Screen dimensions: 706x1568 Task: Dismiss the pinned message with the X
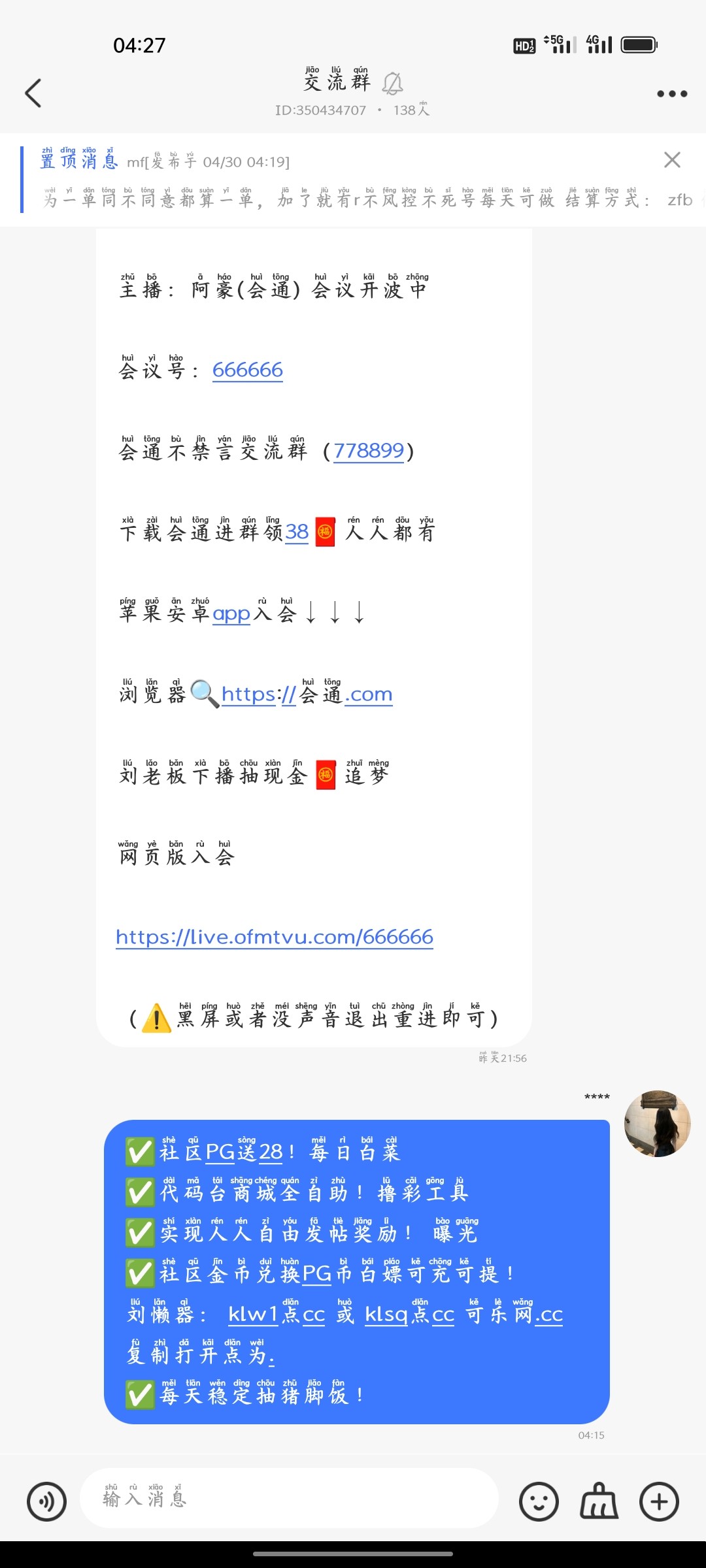click(671, 159)
